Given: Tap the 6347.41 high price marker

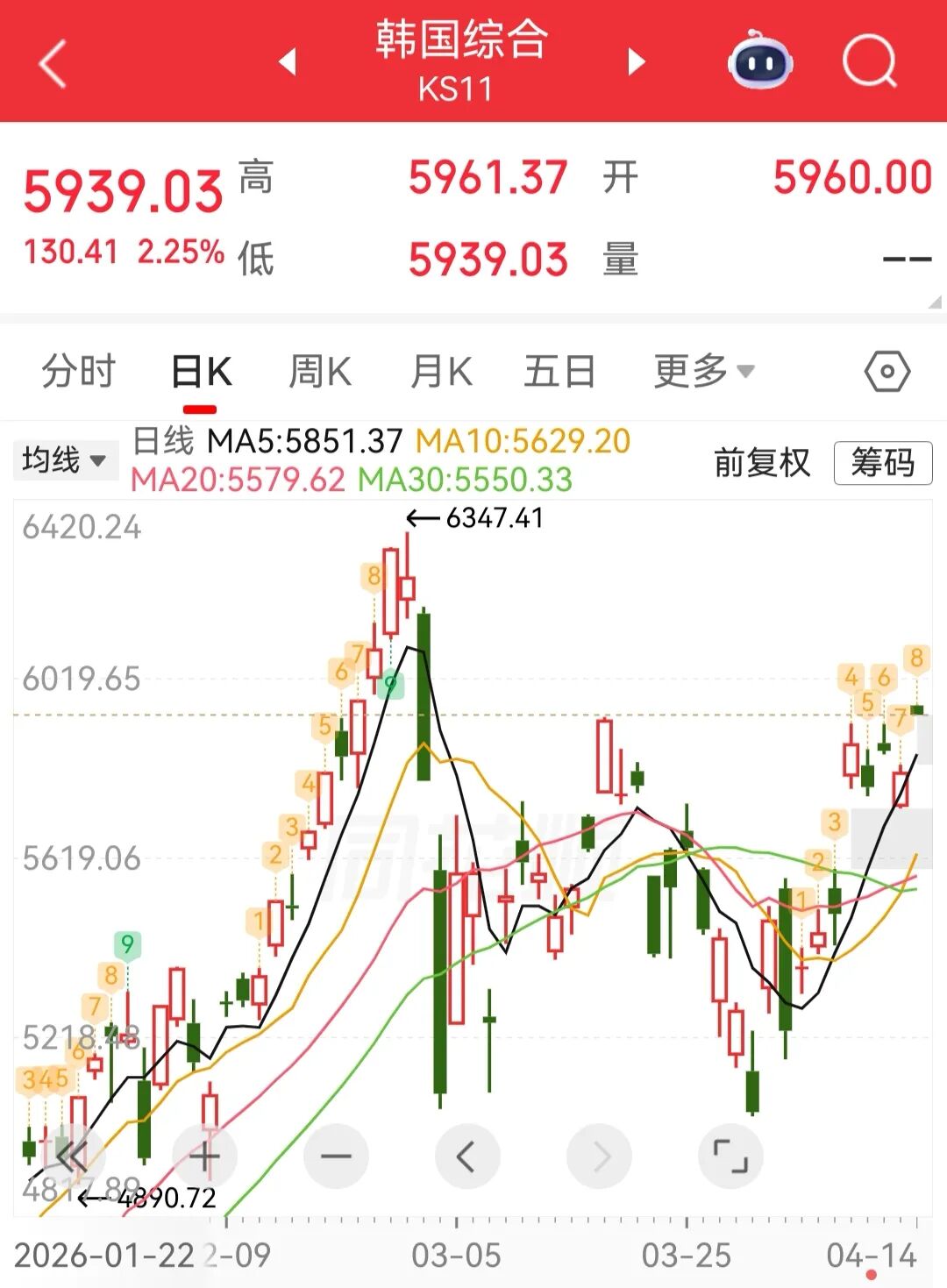Looking at the screenshot, I should [473, 518].
